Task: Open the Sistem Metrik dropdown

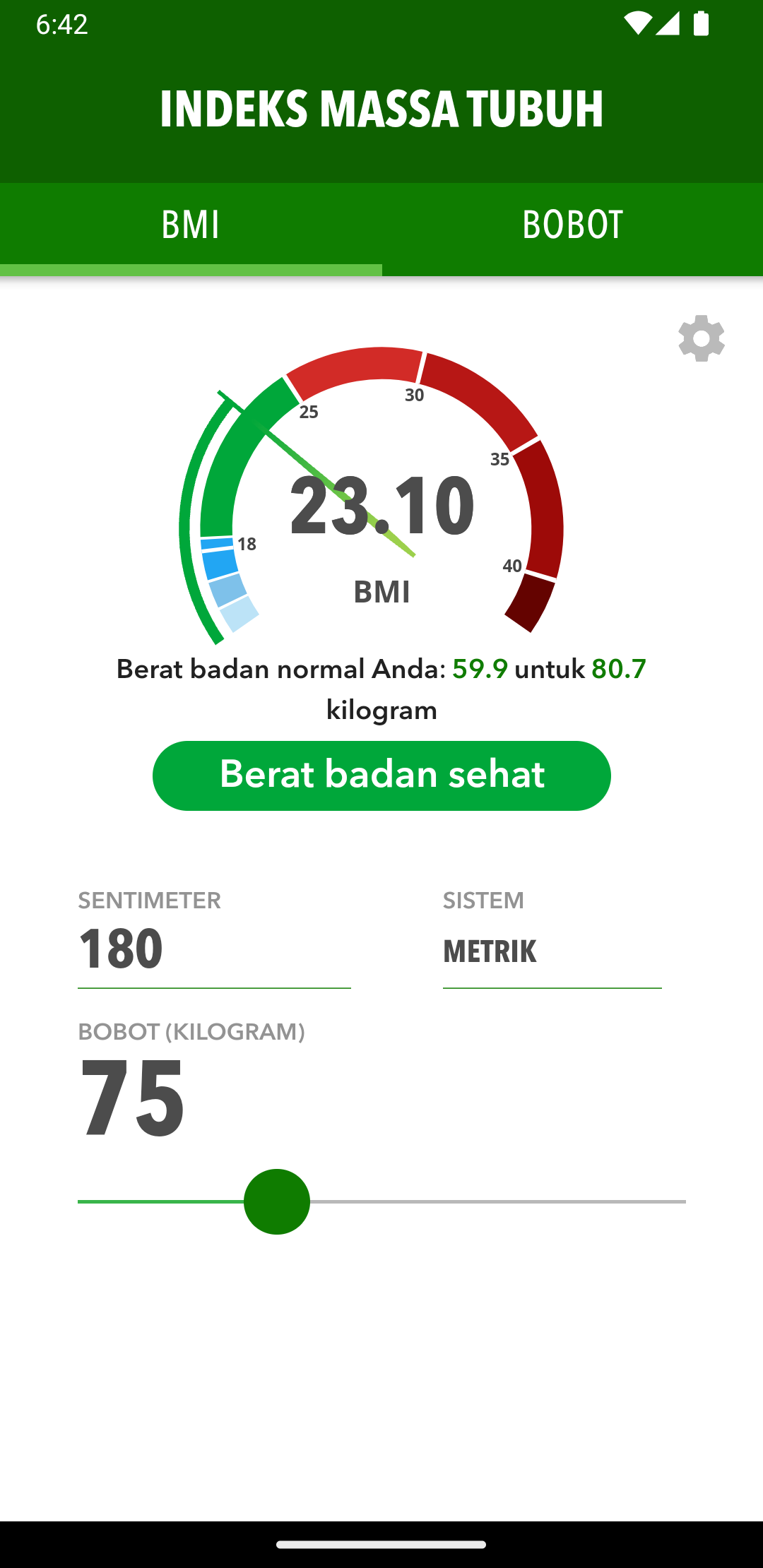Action: tap(551, 952)
